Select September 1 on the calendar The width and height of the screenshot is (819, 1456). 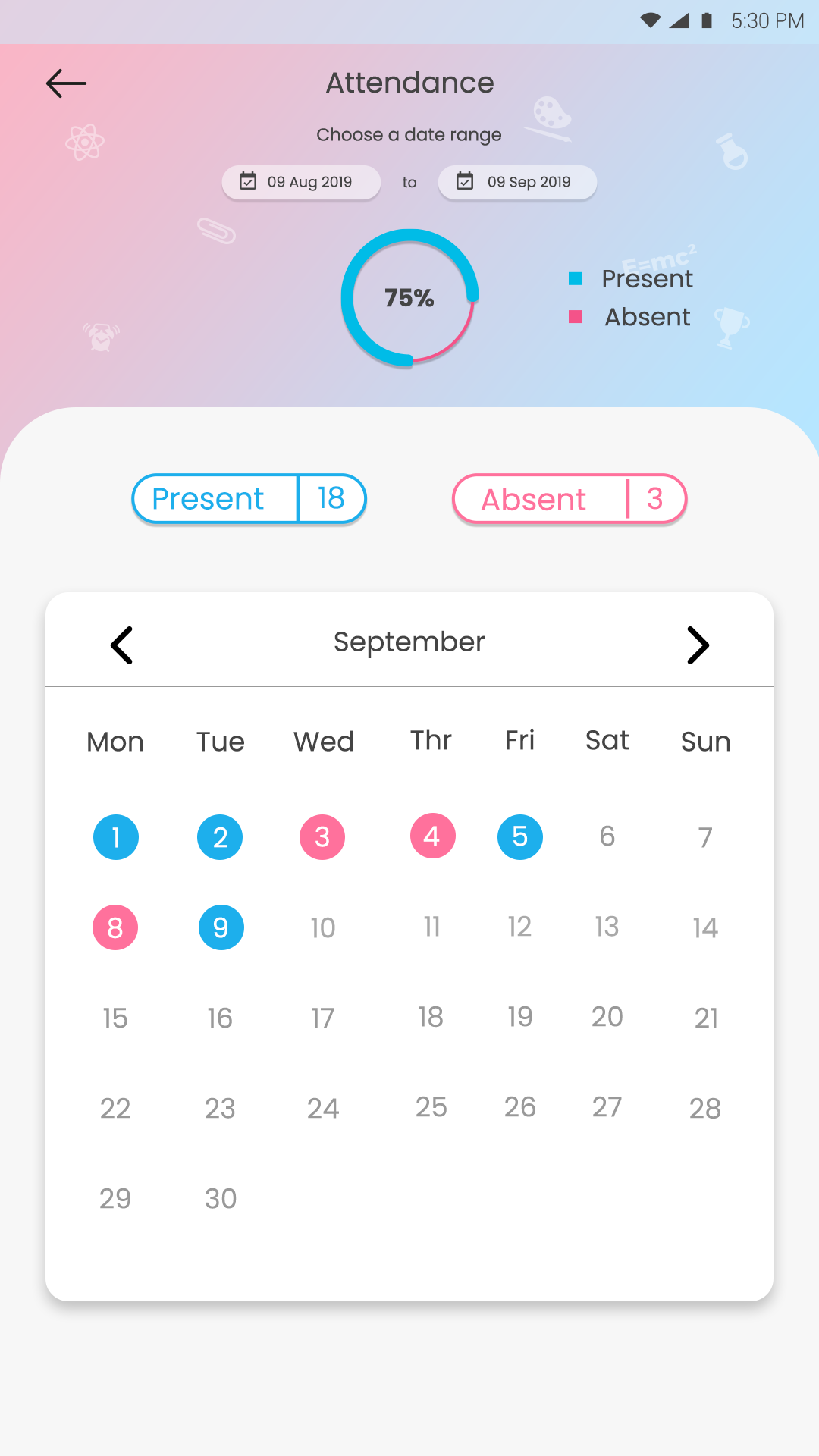116,837
